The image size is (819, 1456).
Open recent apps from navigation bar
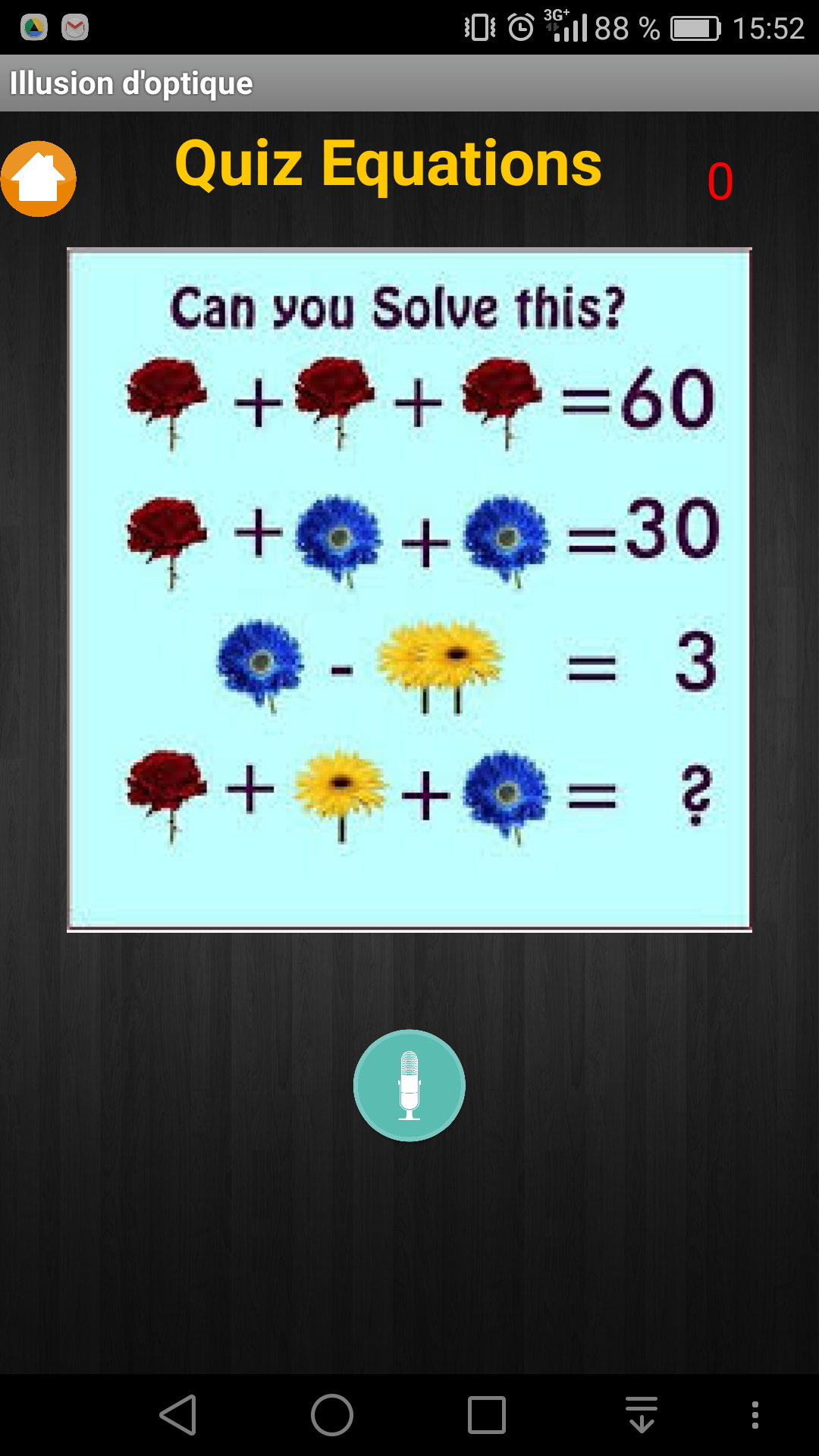click(487, 1415)
